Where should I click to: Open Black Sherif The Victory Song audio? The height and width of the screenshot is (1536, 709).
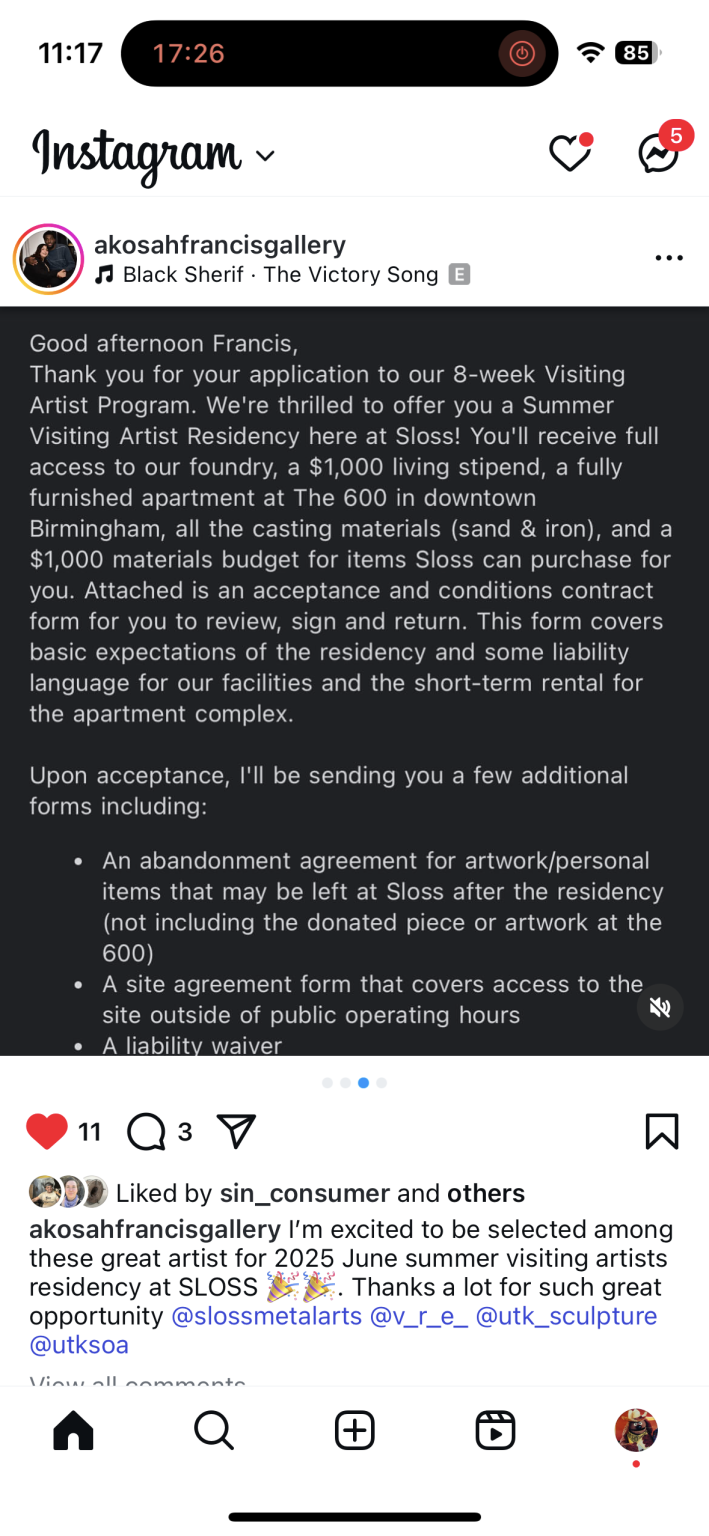pos(281,274)
